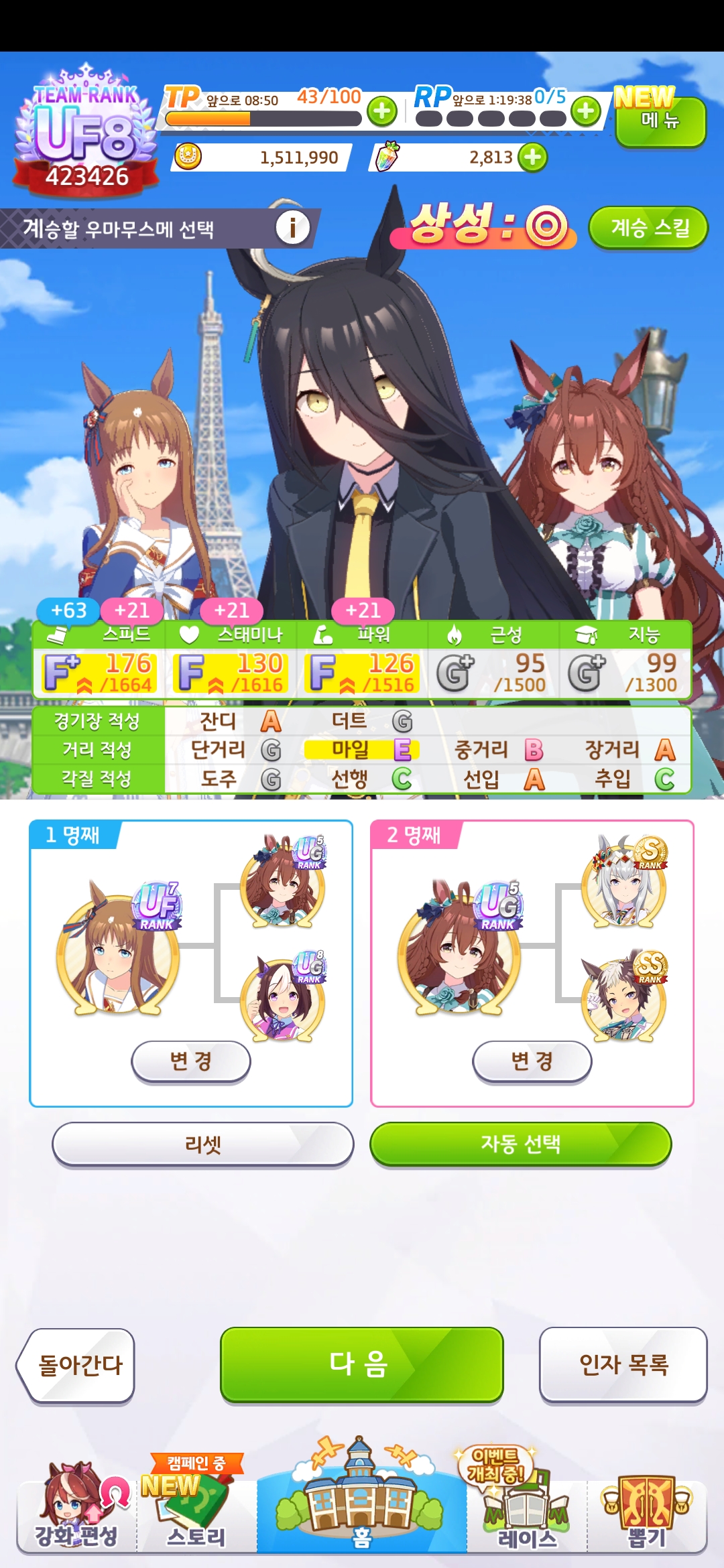Switch to the 스토리 tab

coord(196,1514)
